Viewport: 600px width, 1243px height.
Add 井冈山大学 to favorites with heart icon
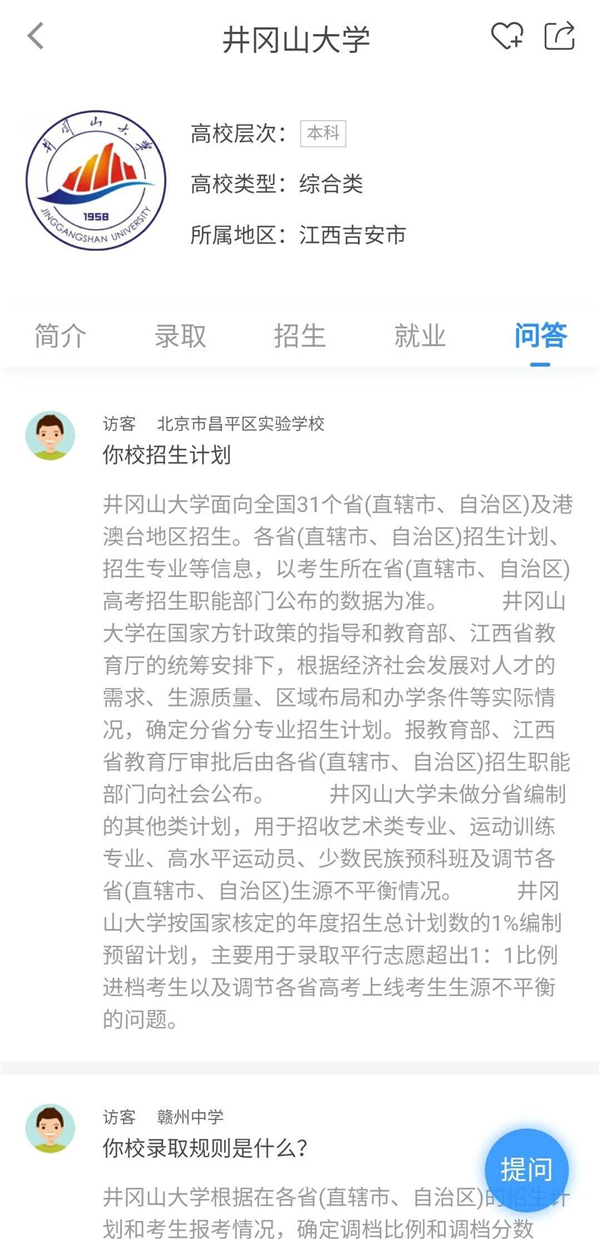click(507, 37)
